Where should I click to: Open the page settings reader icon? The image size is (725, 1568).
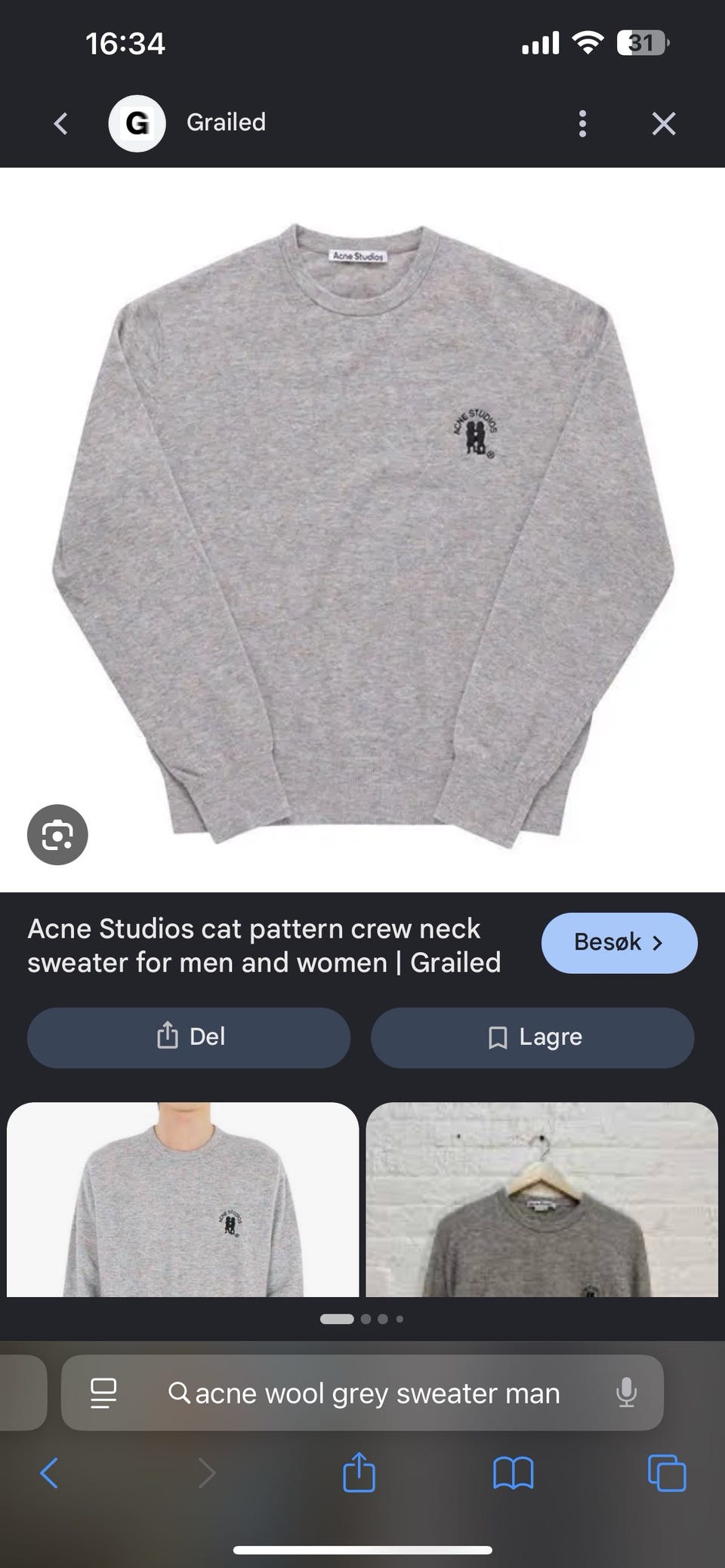(x=103, y=1393)
